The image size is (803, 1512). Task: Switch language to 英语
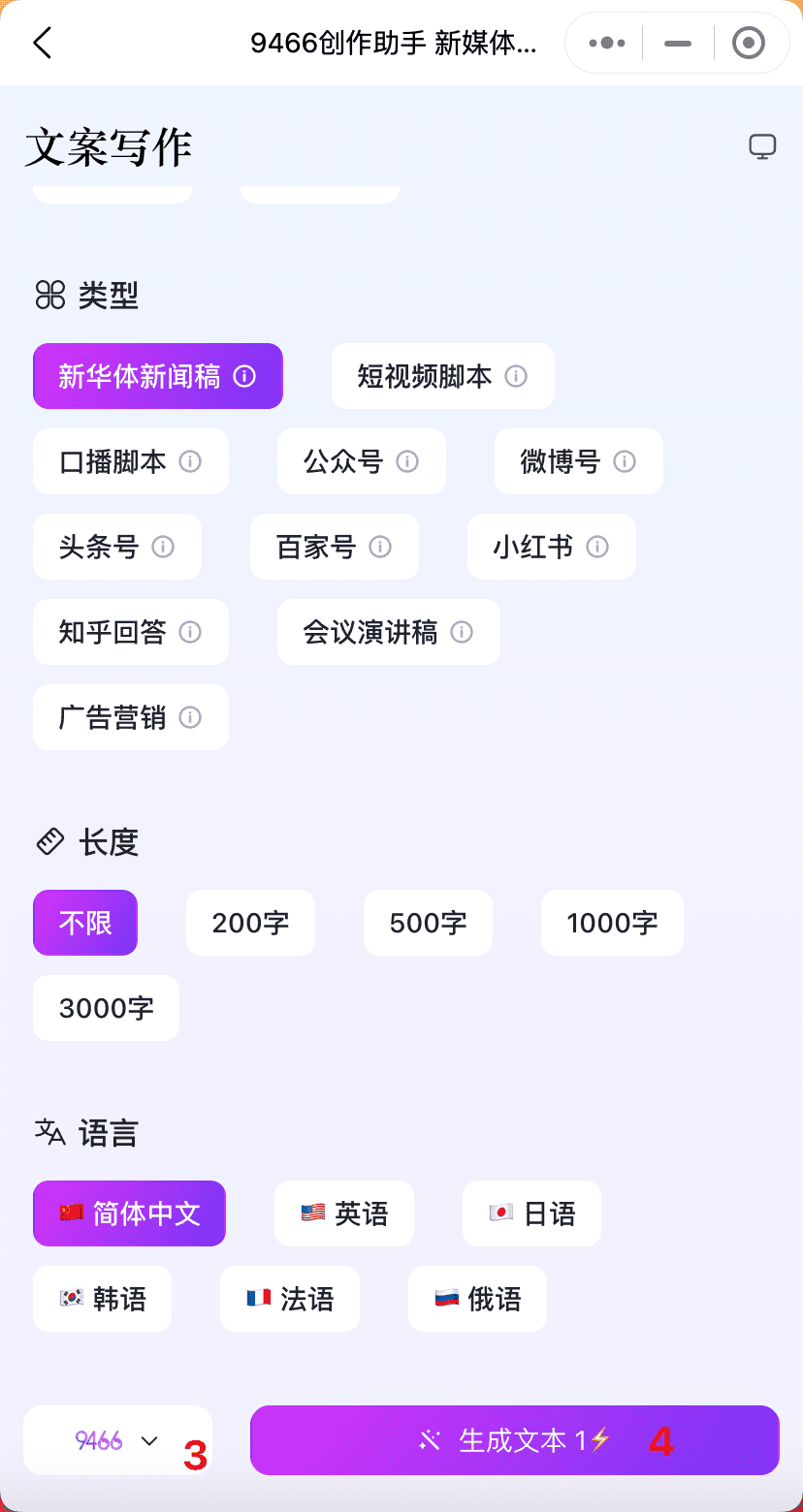point(344,1213)
